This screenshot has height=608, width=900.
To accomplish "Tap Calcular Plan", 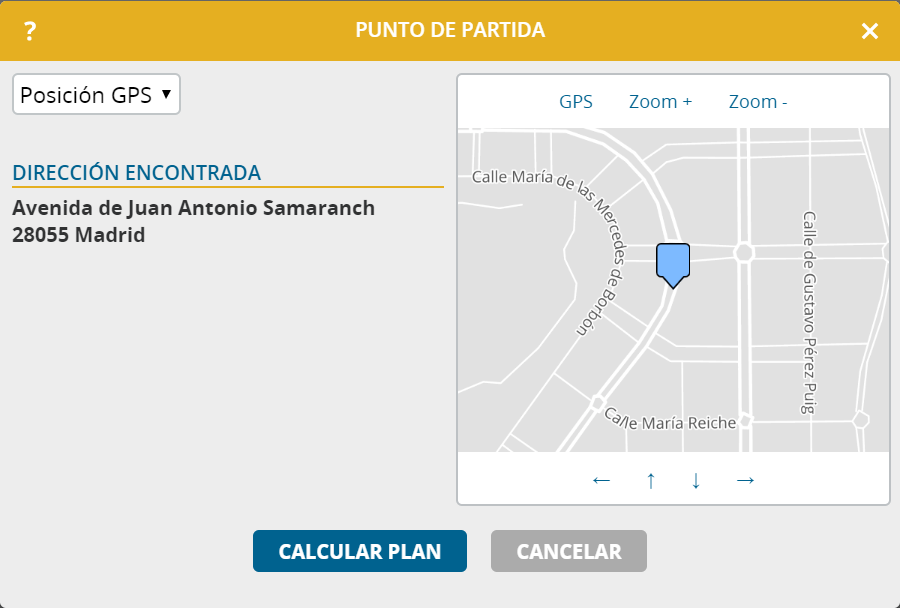I will 360,551.
